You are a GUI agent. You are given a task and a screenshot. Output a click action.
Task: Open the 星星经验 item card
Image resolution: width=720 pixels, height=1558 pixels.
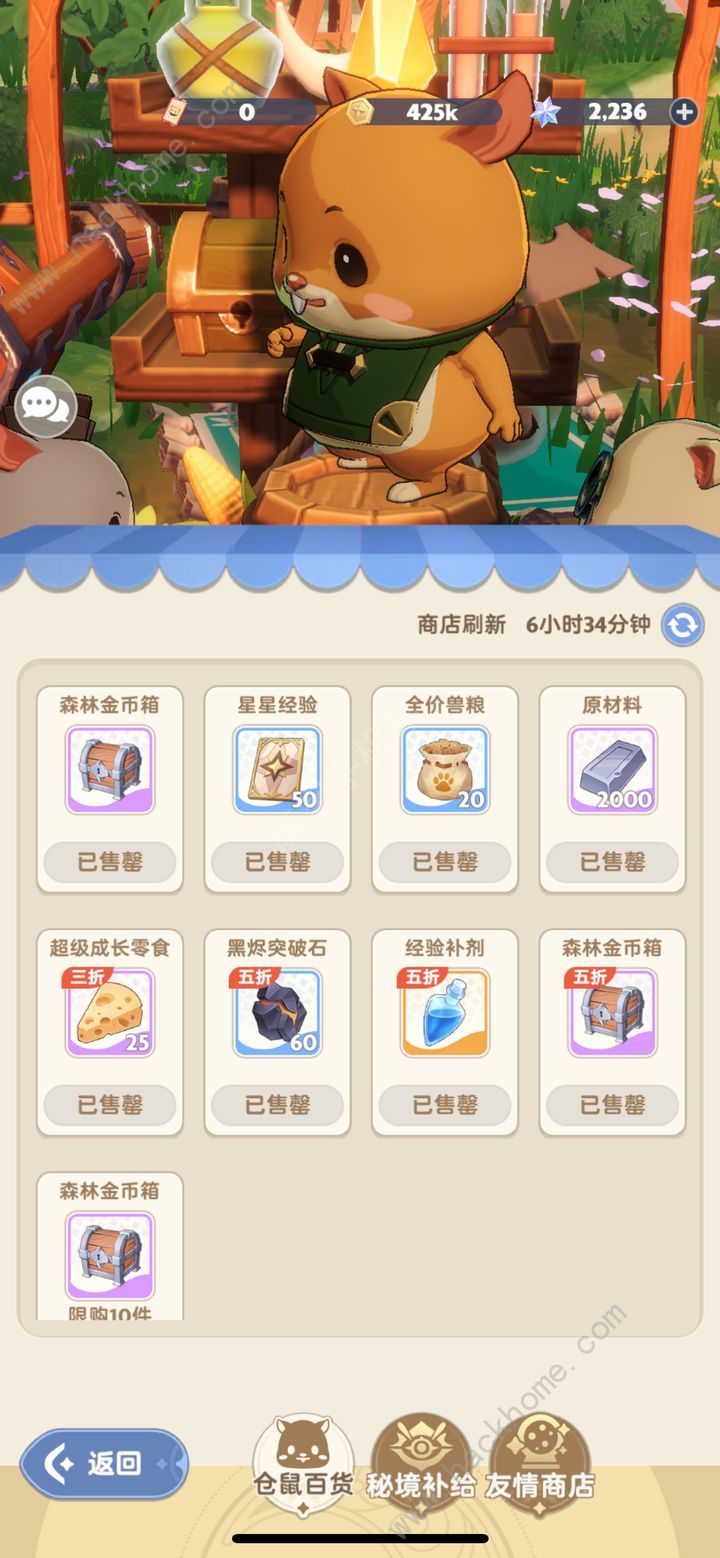point(277,770)
